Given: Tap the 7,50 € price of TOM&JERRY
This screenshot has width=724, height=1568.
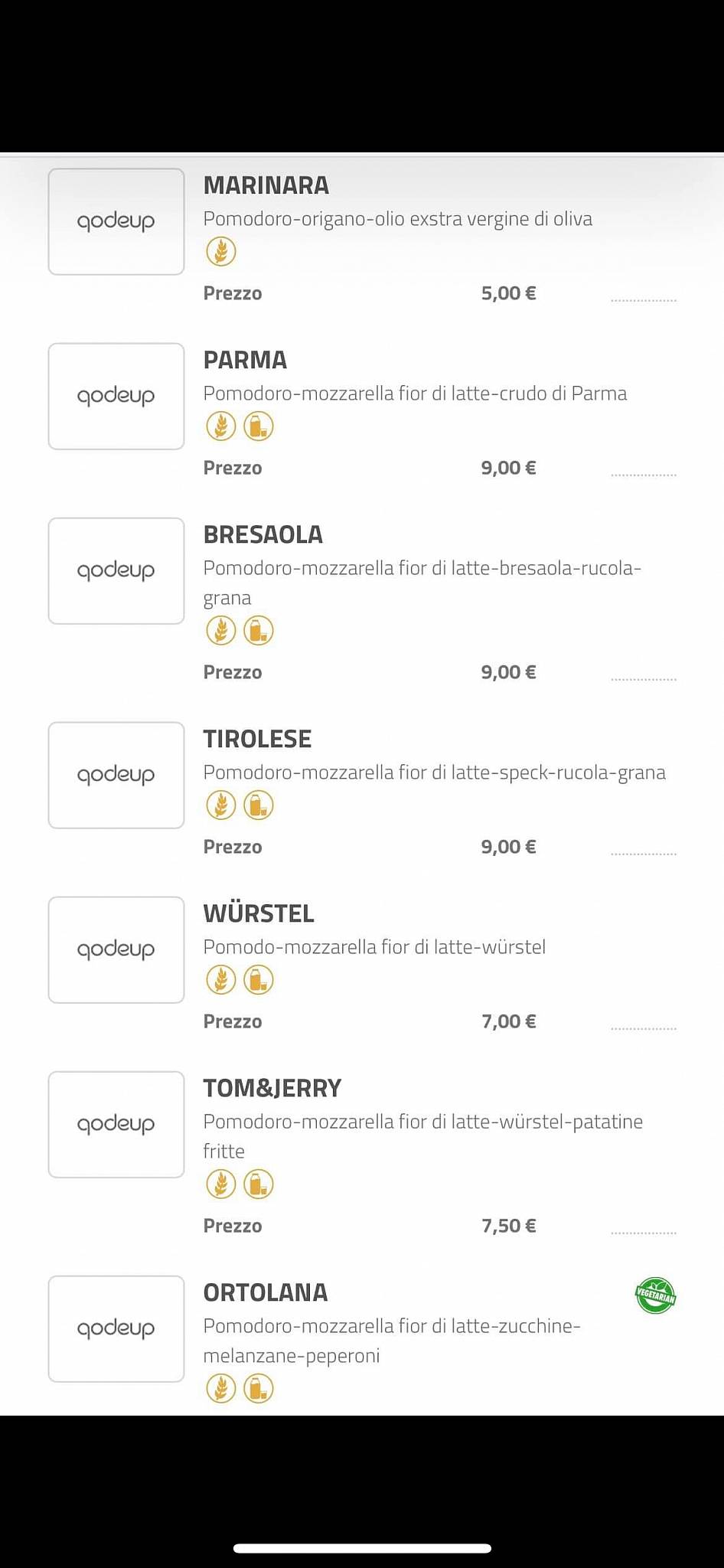Looking at the screenshot, I should tap(508, 1225).
